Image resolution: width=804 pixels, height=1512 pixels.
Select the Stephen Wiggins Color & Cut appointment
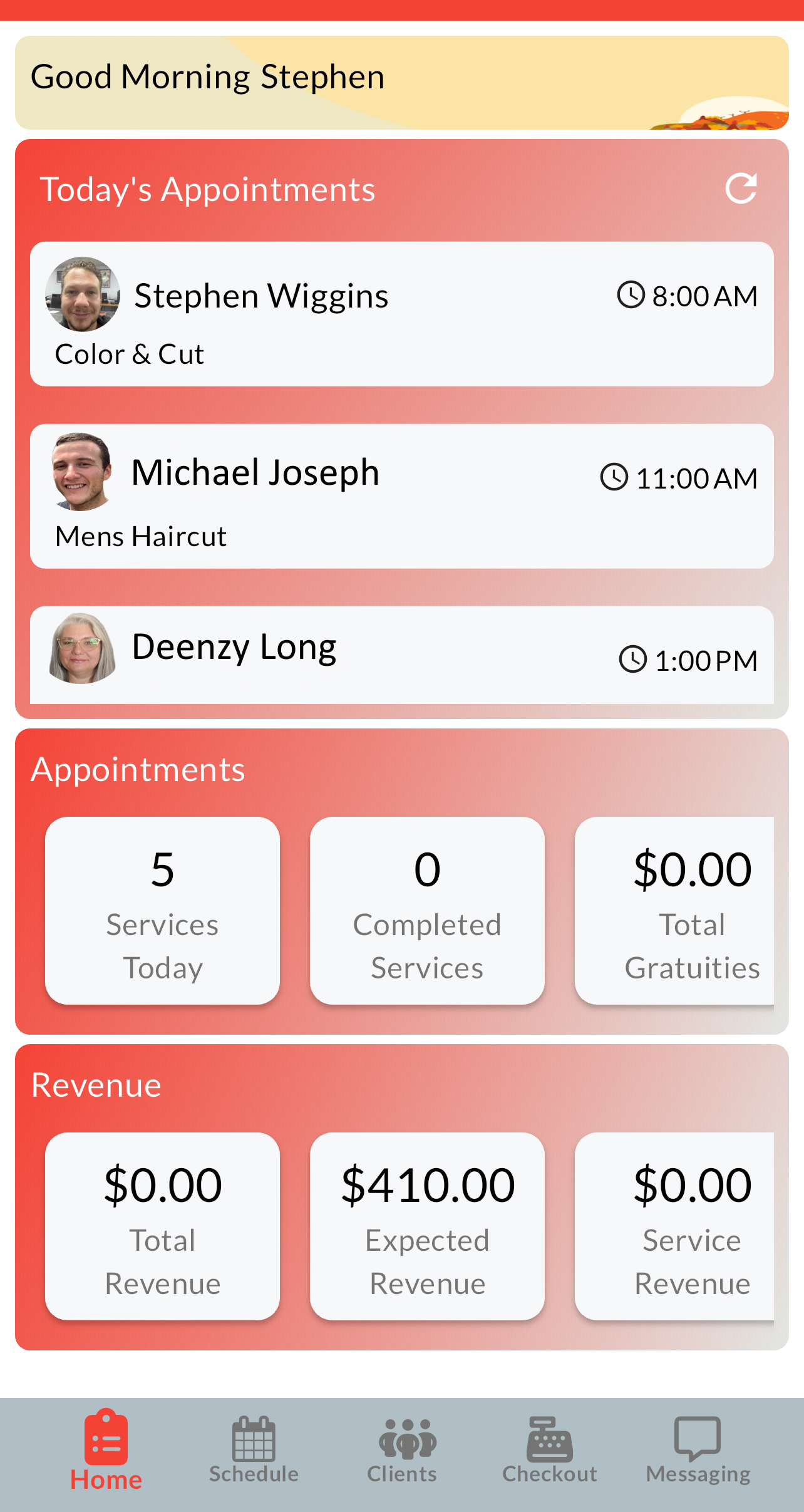[x=402, y=313]
